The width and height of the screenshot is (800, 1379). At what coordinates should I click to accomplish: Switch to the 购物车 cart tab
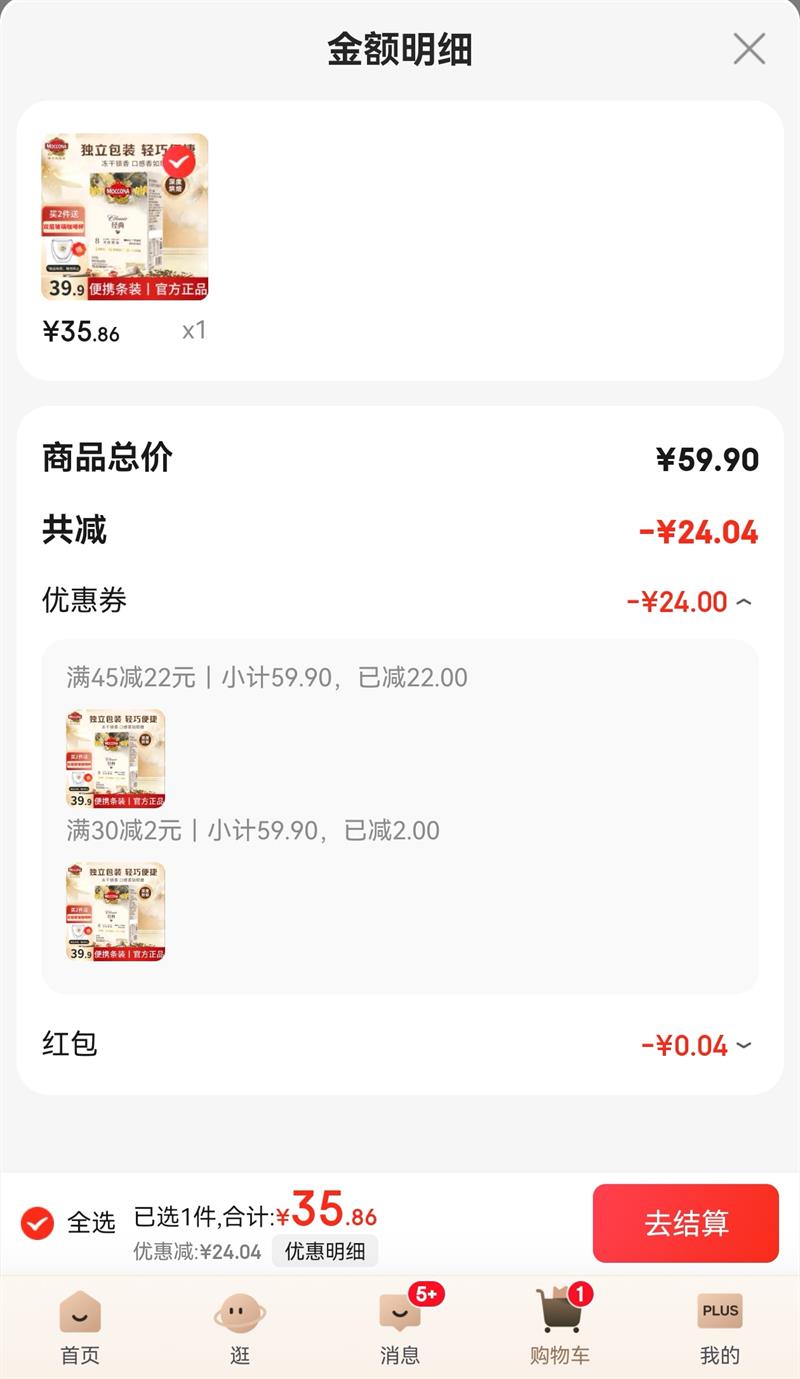[x=560, y=1327]
